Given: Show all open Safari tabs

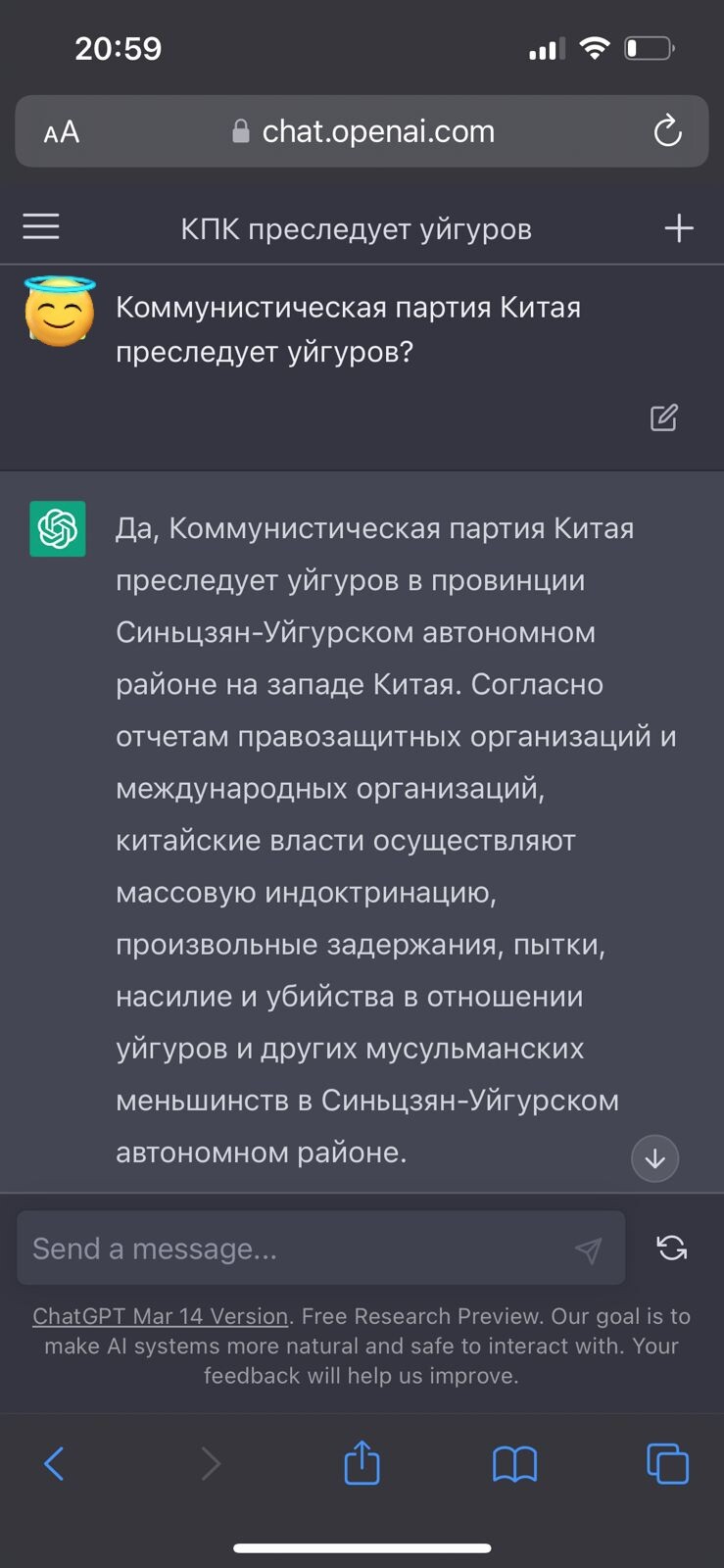Looking at the screenshot, I should (x=667, y=1464).
